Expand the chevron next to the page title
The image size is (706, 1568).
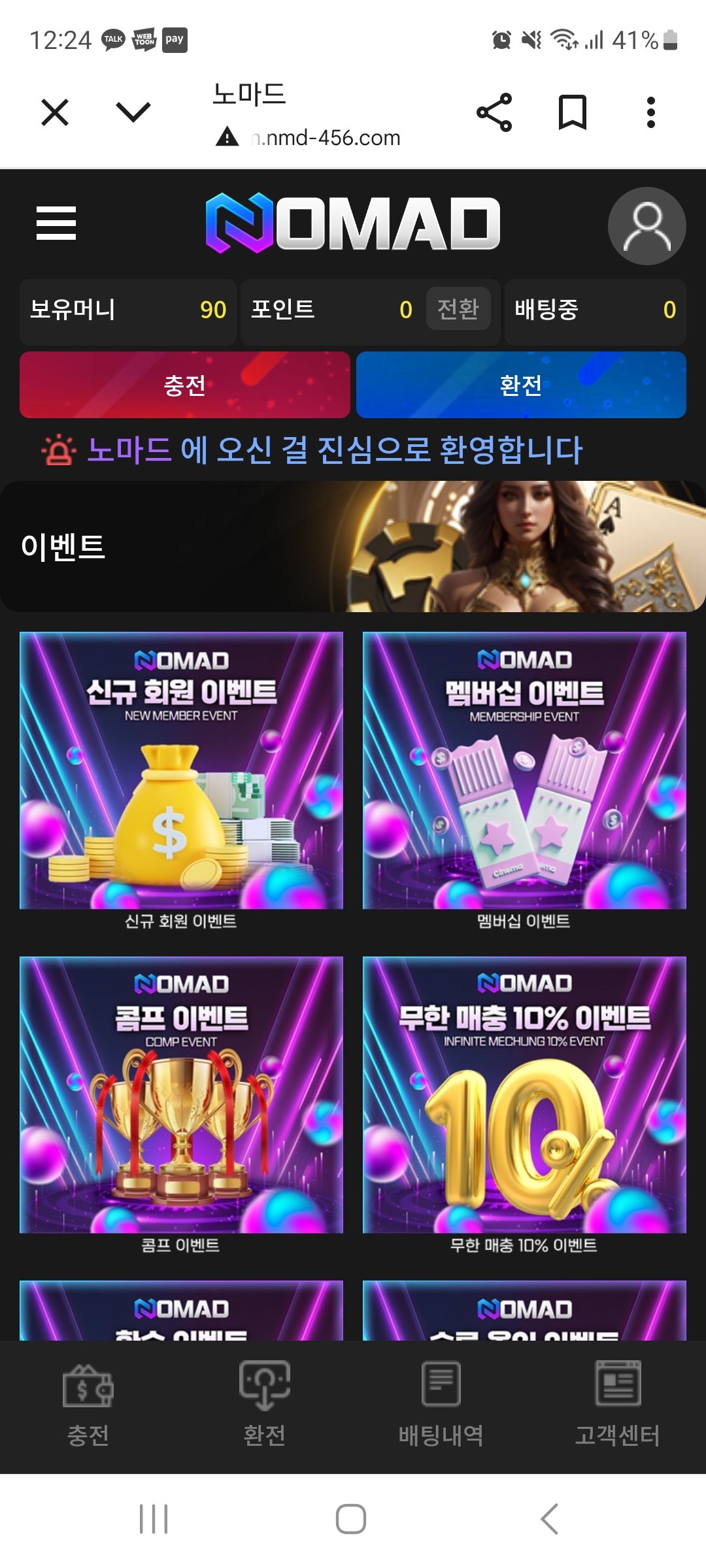click(x=133, y=112)
